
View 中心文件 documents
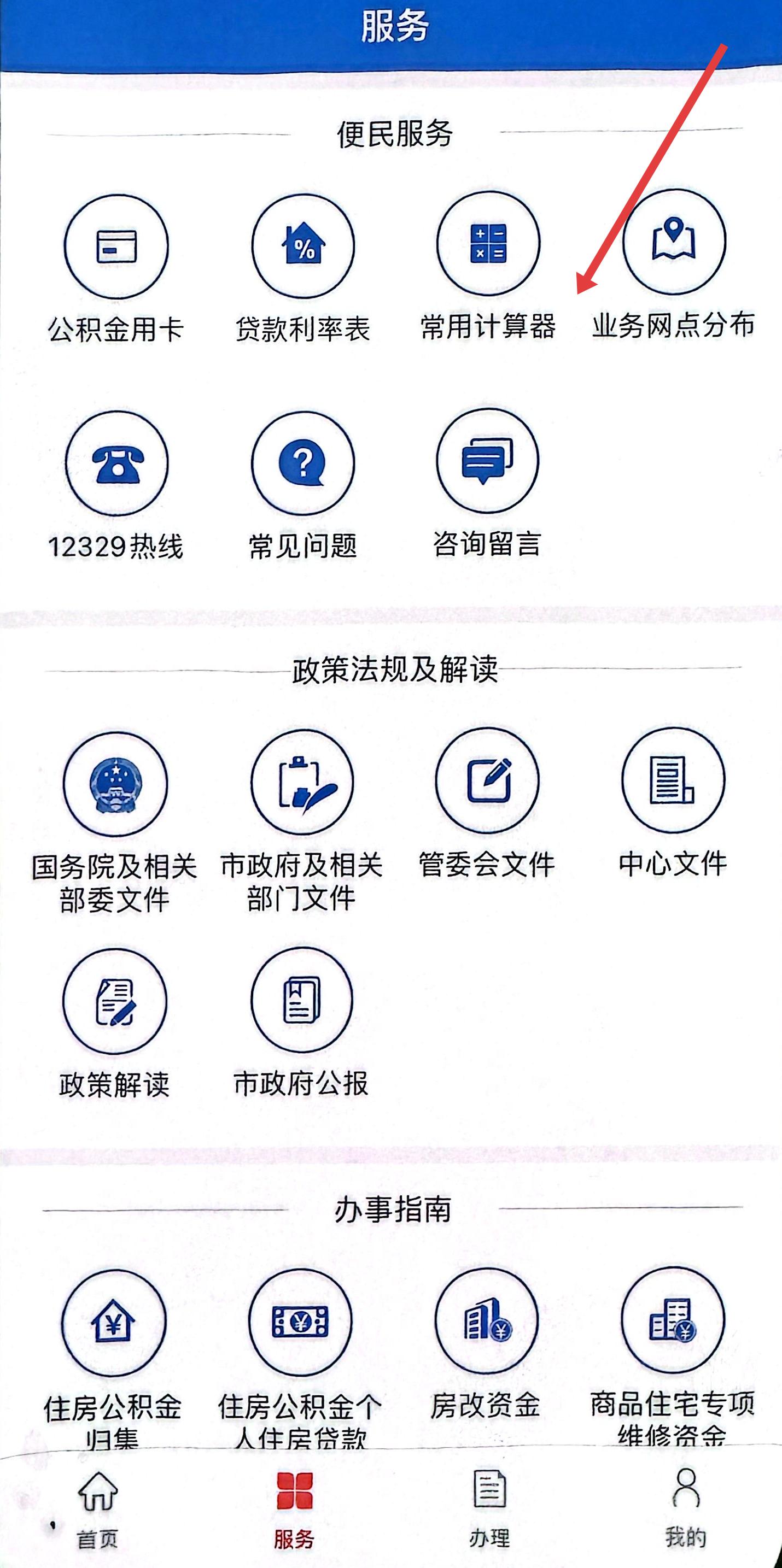[x=673, y=780]
